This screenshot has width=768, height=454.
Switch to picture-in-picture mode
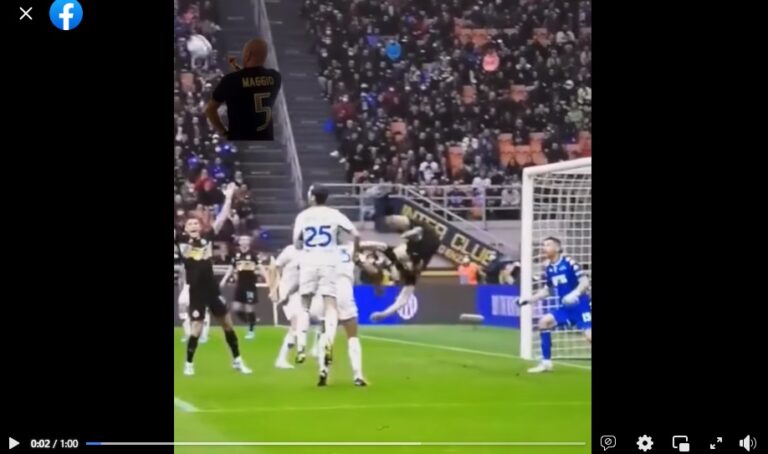click(681, 443)
